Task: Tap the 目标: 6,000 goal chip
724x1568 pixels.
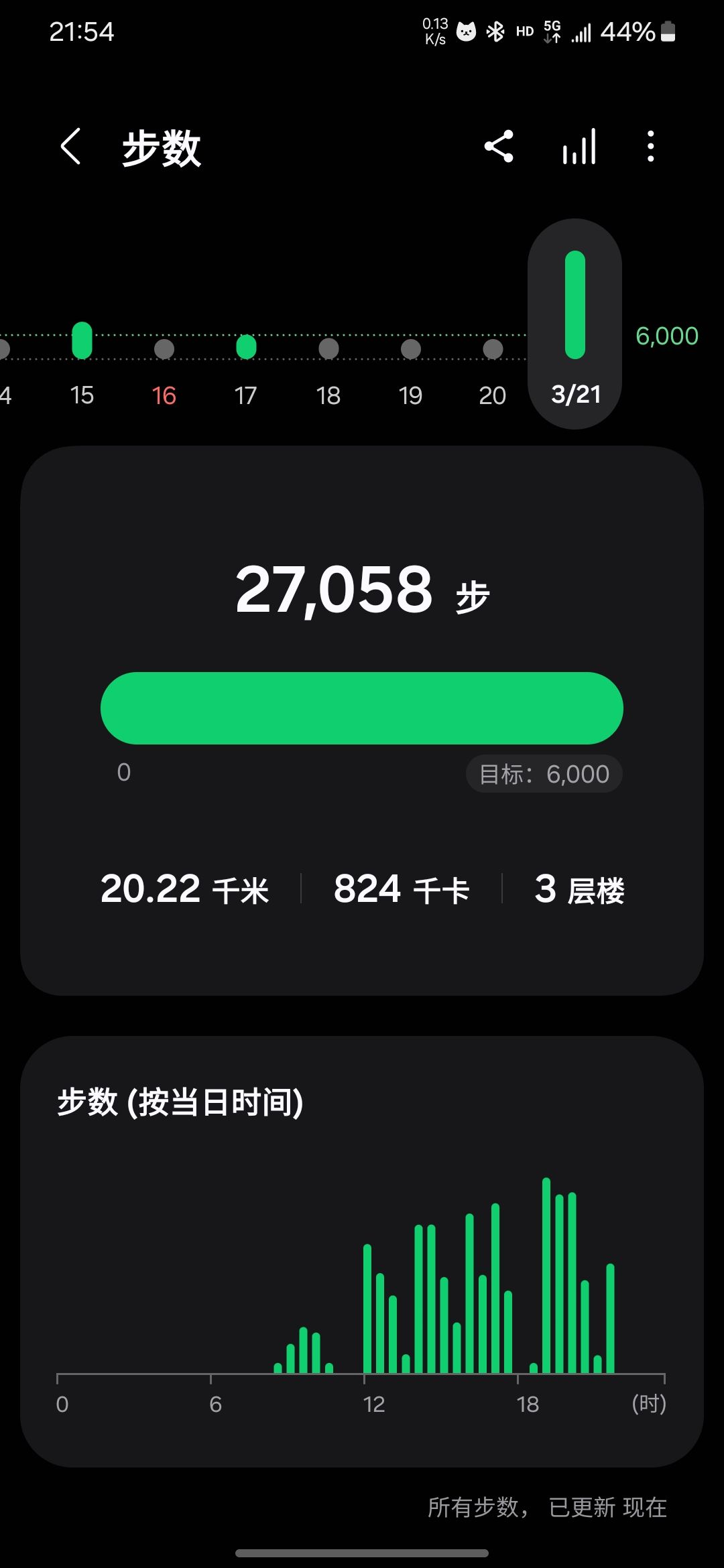Action: click(544, 774)
